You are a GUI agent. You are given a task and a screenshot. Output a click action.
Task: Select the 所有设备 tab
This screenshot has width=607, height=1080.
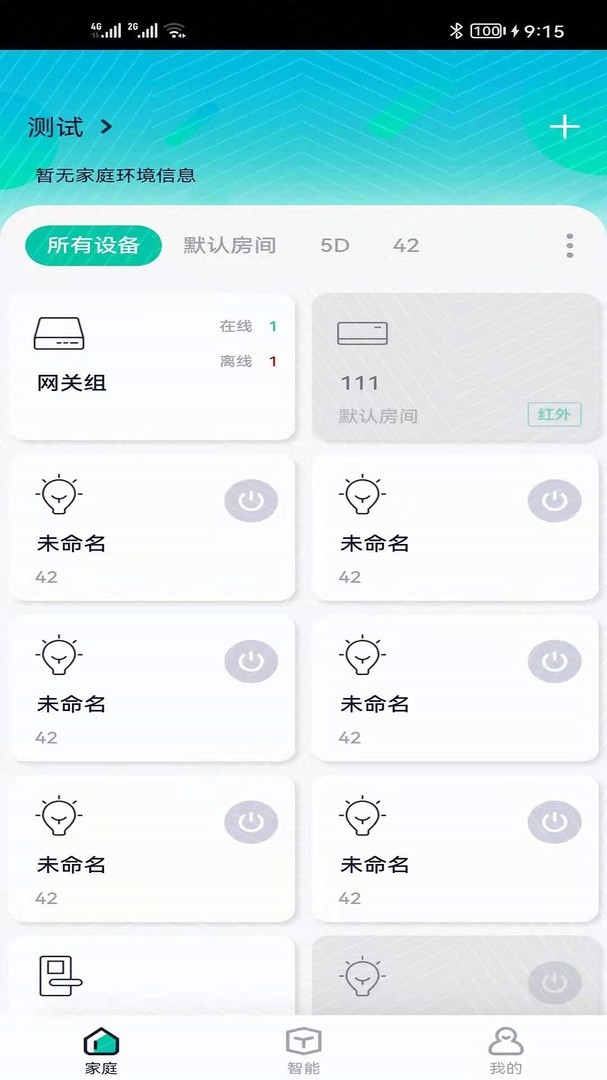click(x=94, y=245)
